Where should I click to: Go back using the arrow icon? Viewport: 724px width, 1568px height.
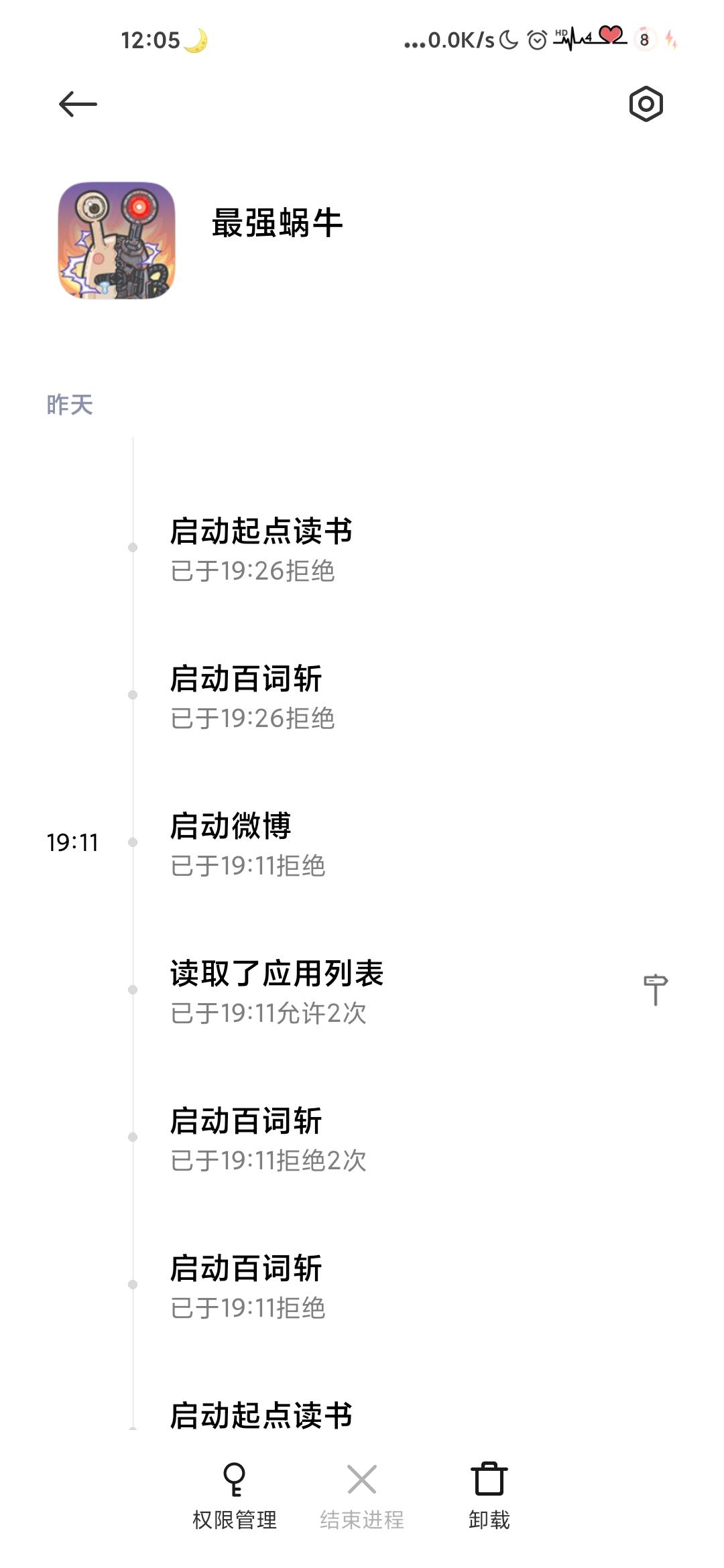click(78, 105)
